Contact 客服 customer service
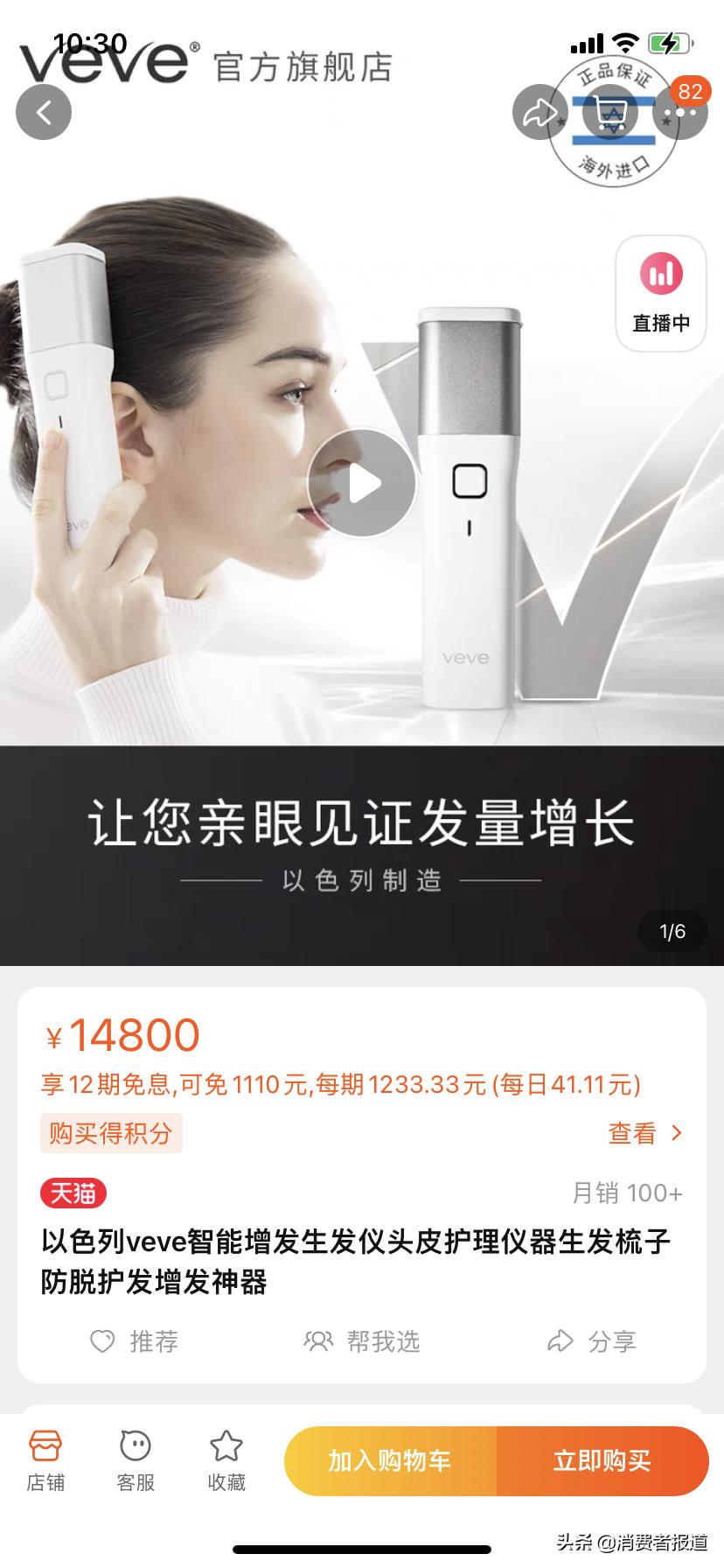 point(136,1460)
